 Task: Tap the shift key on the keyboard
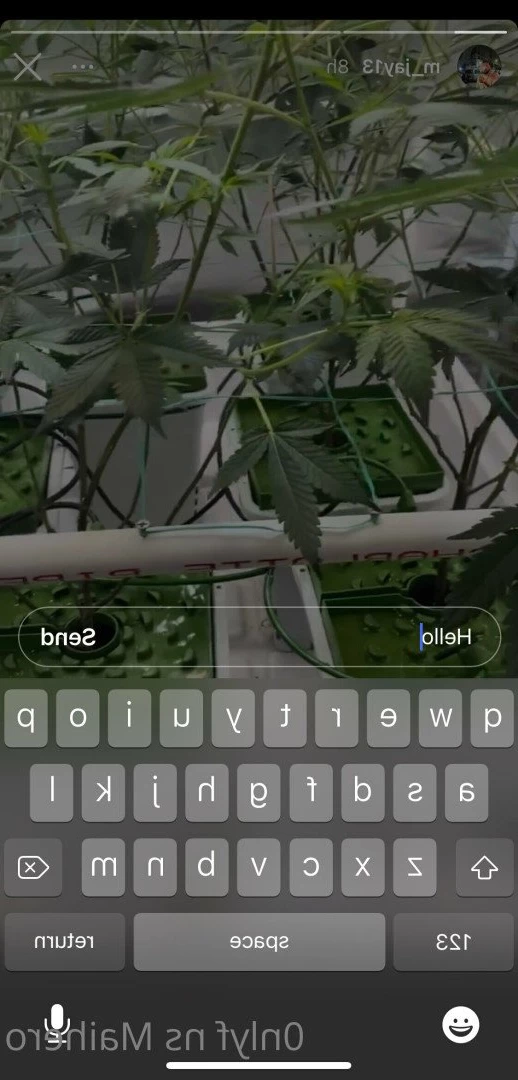[484, 867]
